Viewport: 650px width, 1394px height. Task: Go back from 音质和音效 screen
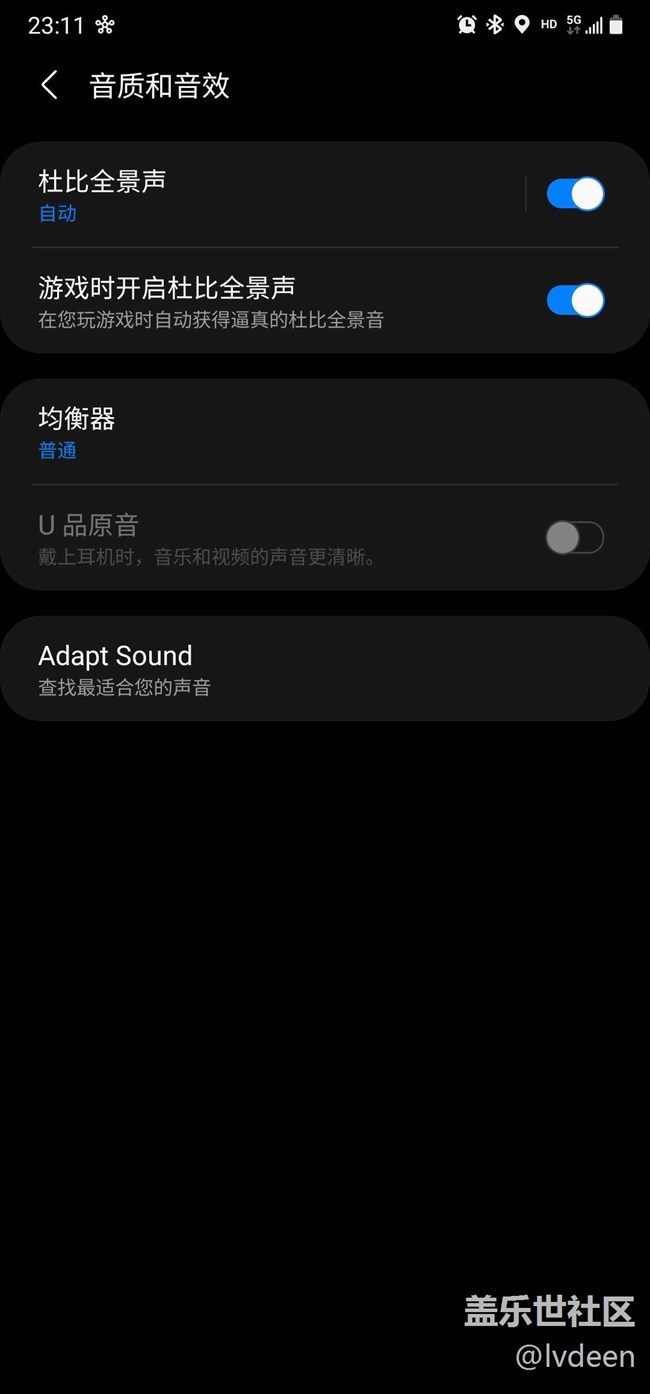[49, 86]
